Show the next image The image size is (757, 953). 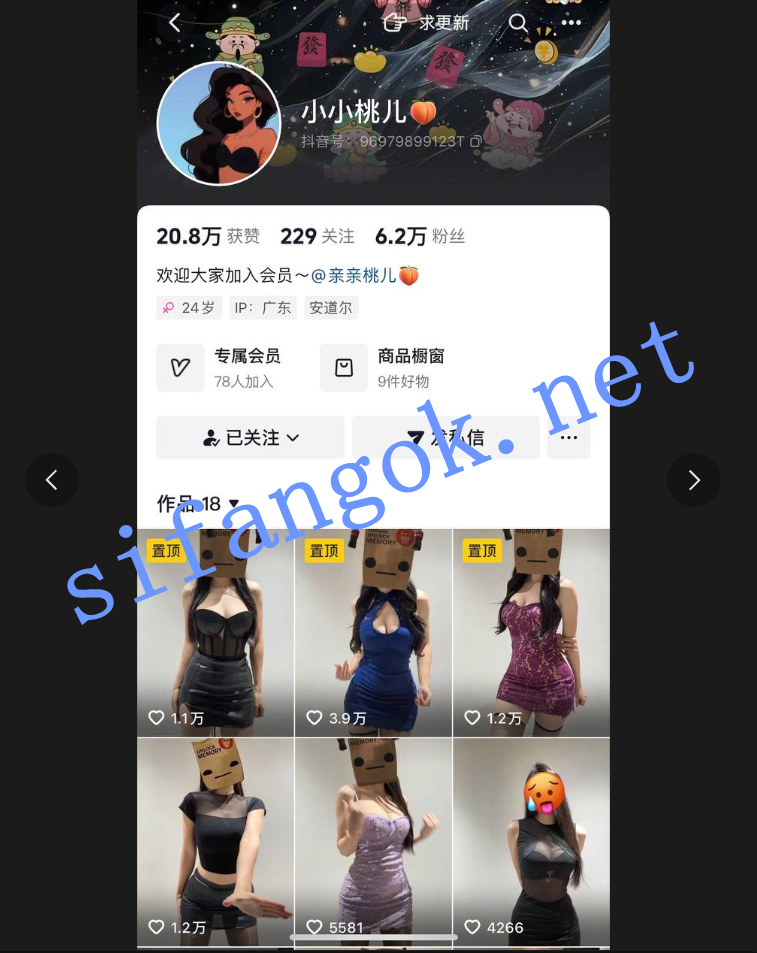click(694, 480)
